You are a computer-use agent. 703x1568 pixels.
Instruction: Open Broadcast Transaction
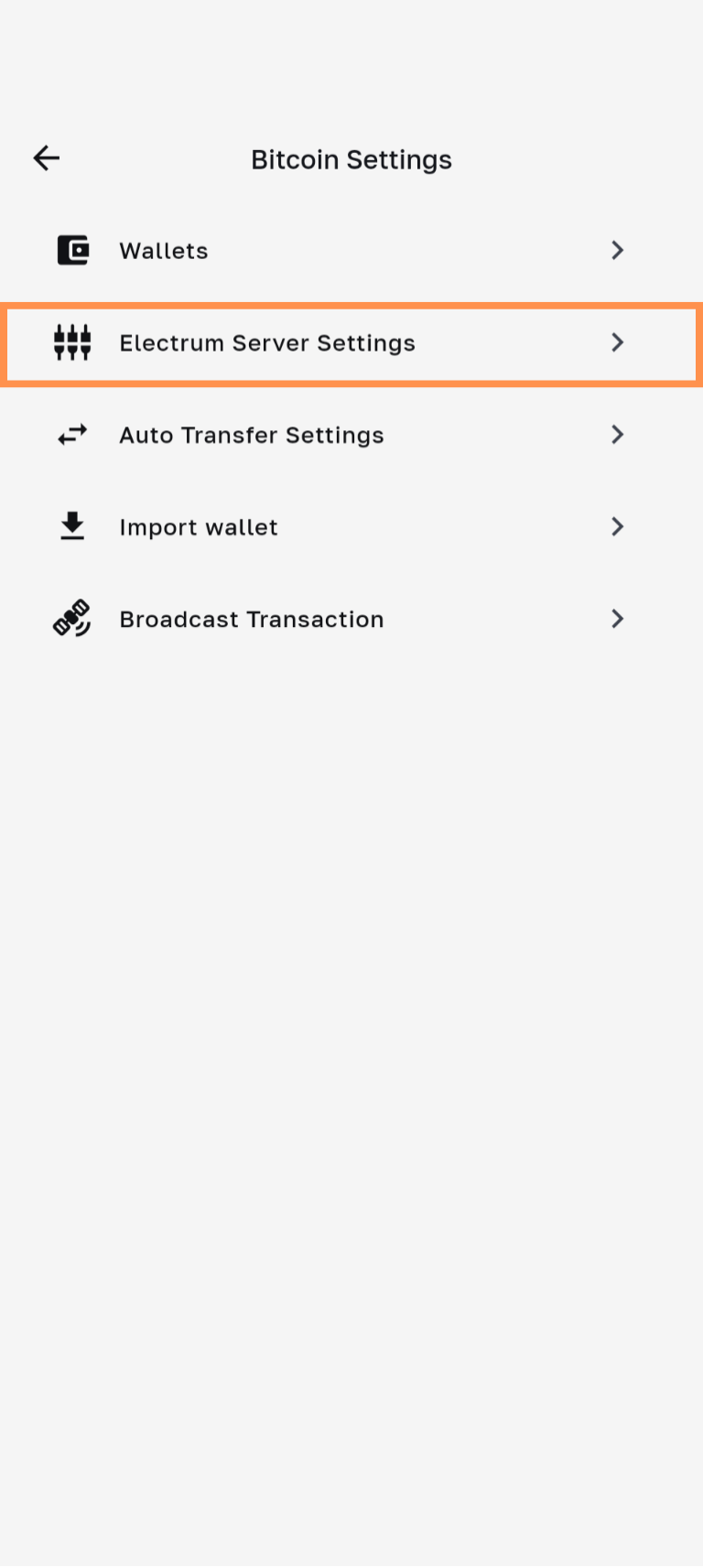pyautogui.click(x=351, y=620)
